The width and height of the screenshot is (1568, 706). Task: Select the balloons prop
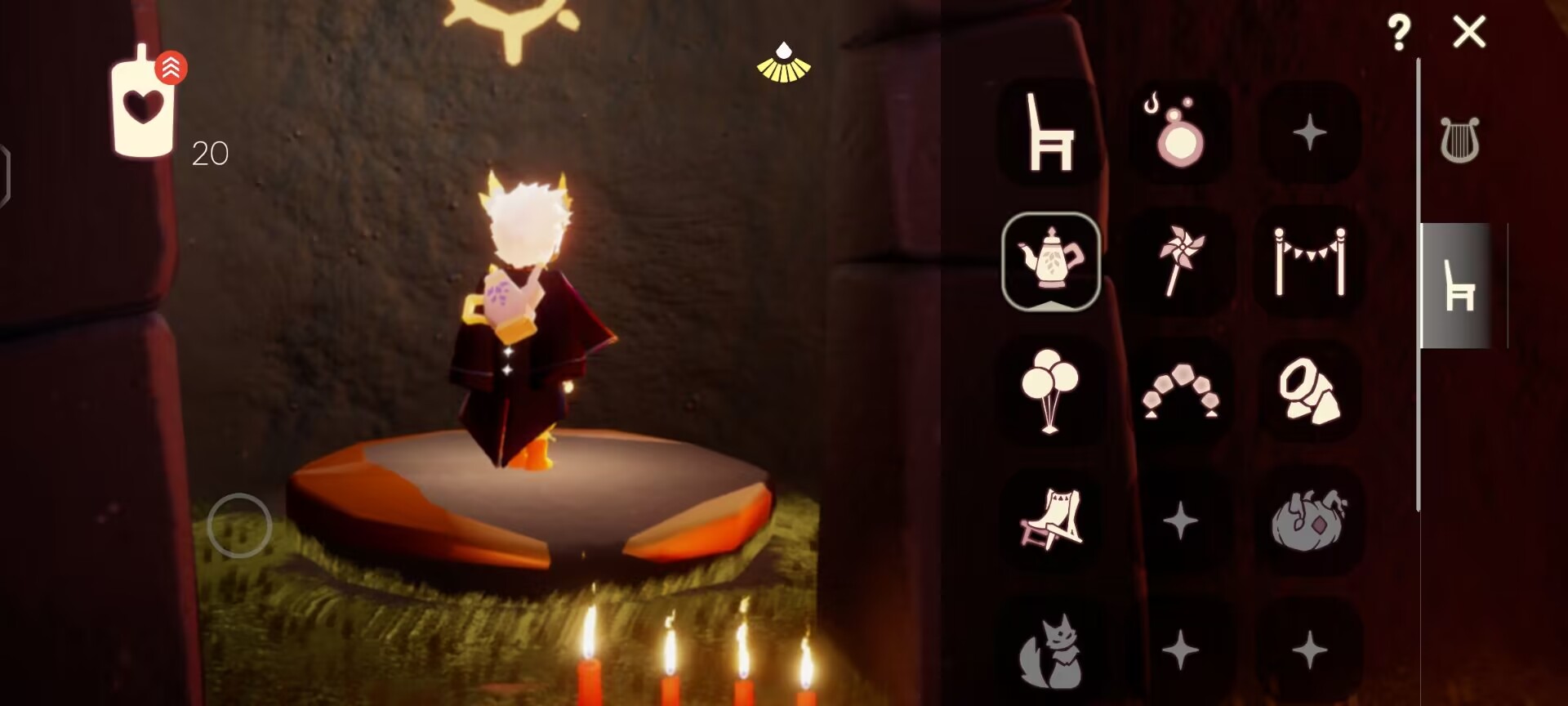pyautogui.click(x=1050, y=391)
